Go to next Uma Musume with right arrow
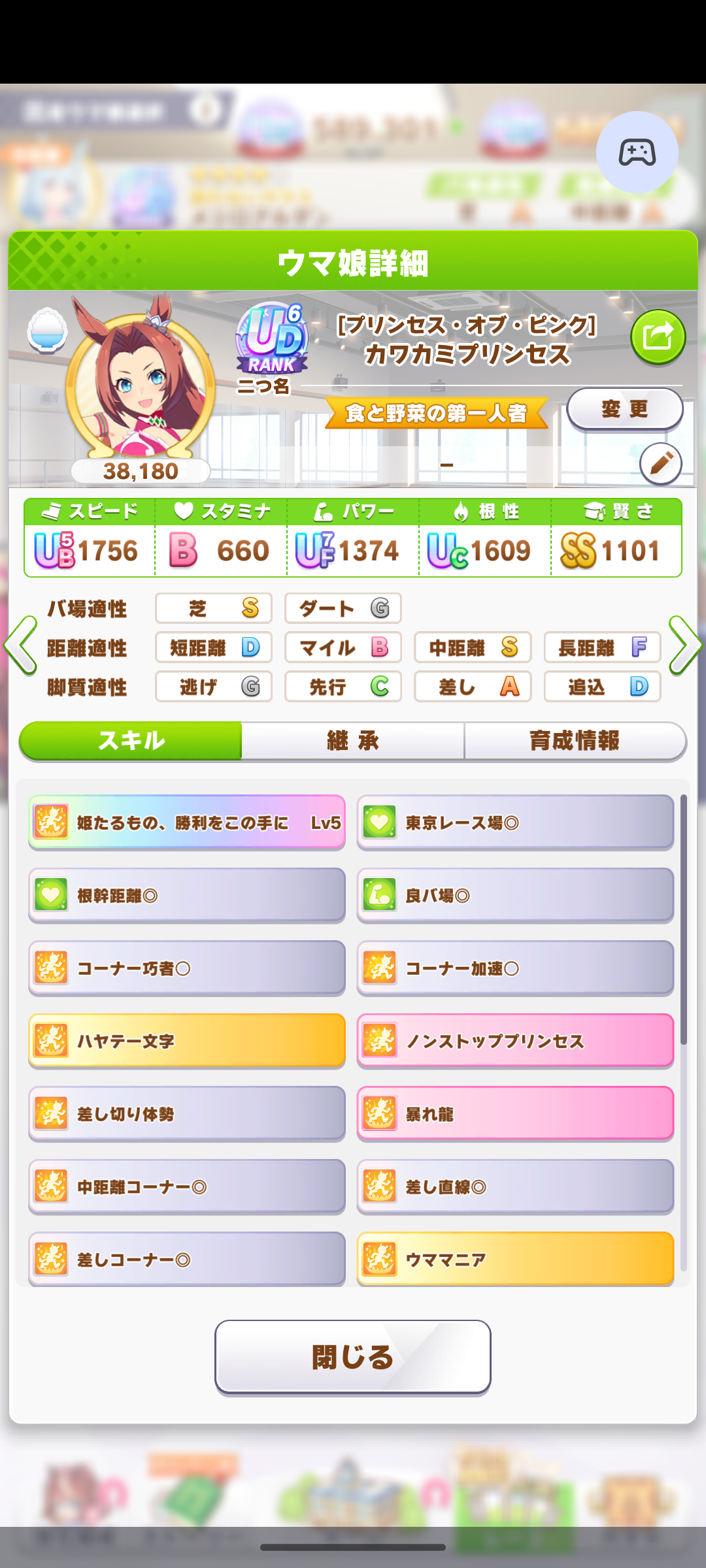The height and width of the screenshot is (1568, 706). pos(685,645)
